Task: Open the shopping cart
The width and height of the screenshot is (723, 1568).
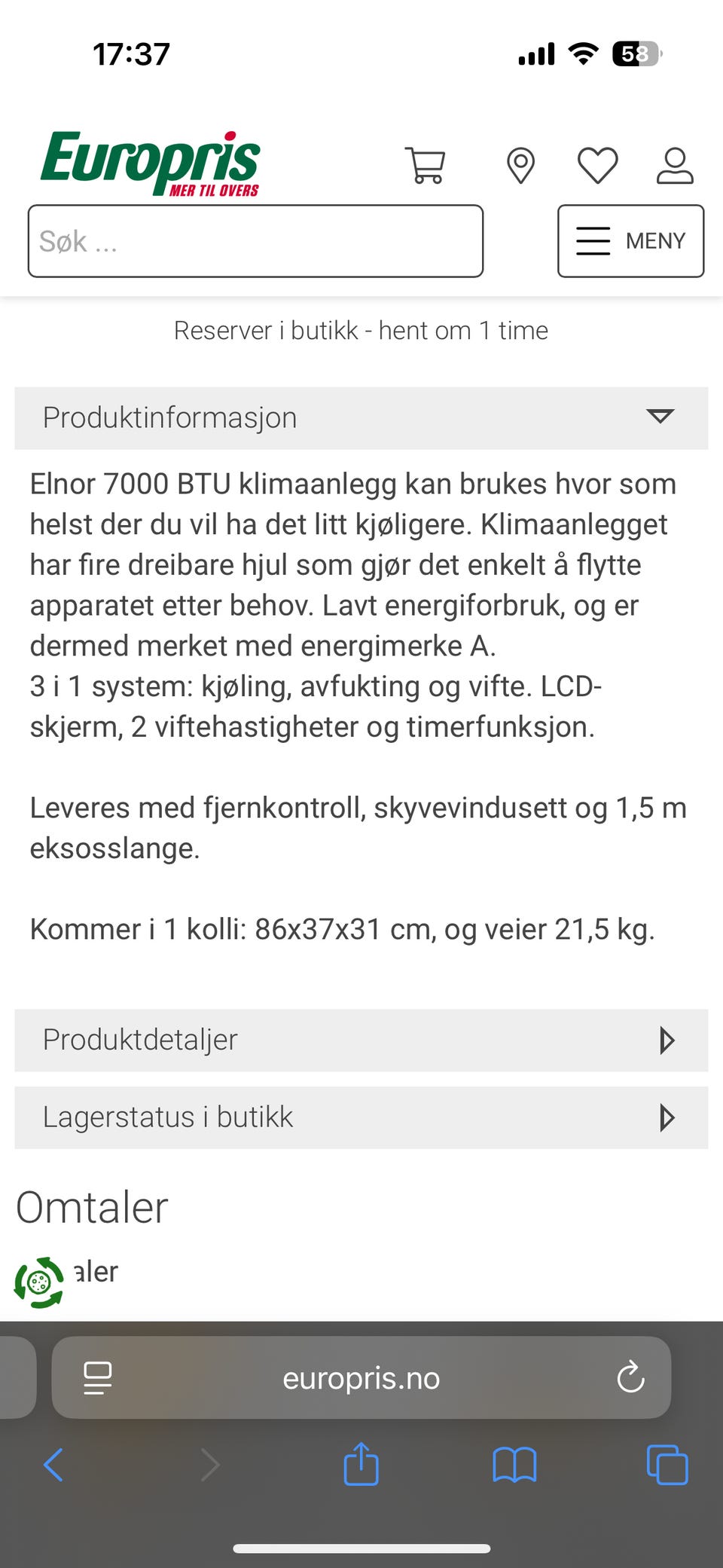Action: 426,166
